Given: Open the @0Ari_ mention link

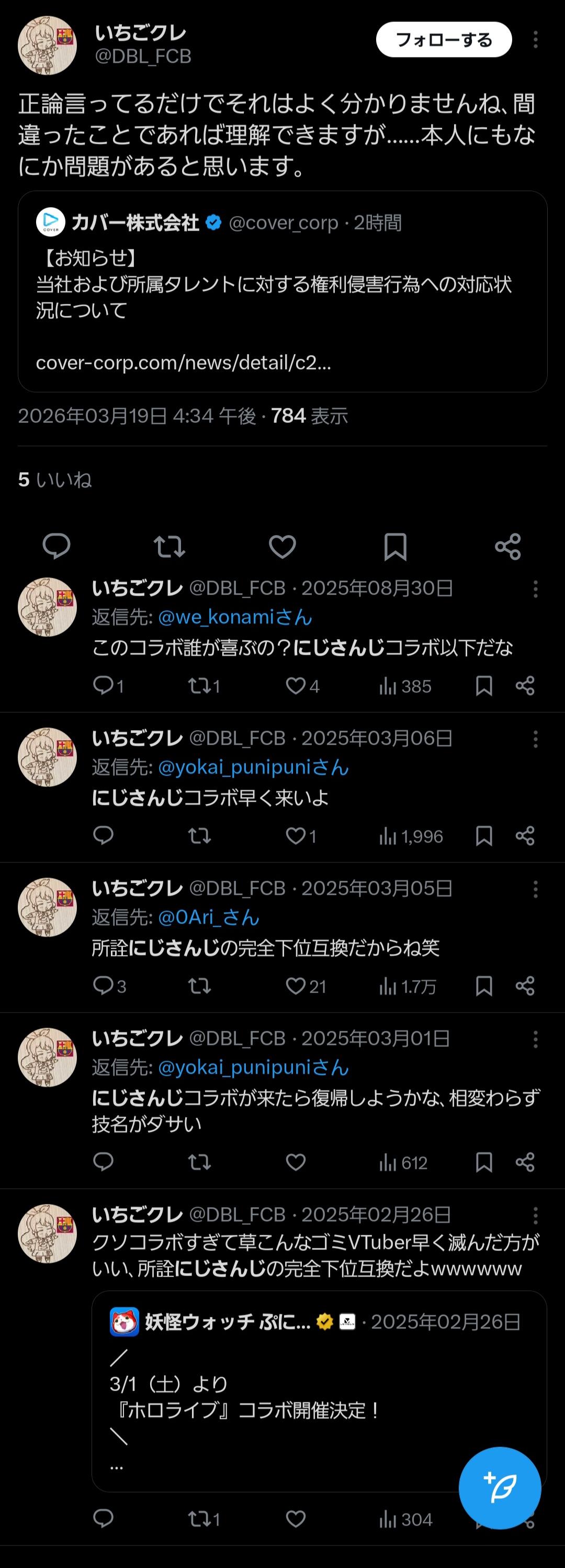Looking at the screenshot, I should click(208, 917).
